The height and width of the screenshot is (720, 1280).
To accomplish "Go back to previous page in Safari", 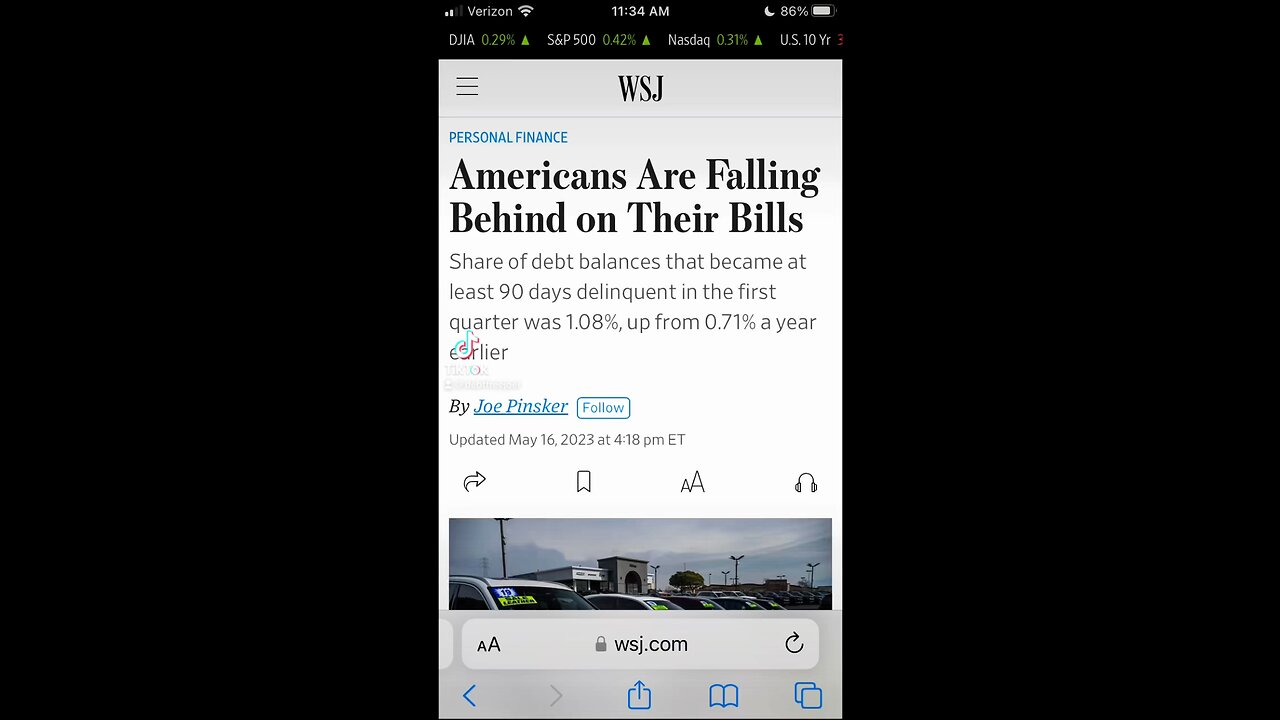I will tap(469, 695).
